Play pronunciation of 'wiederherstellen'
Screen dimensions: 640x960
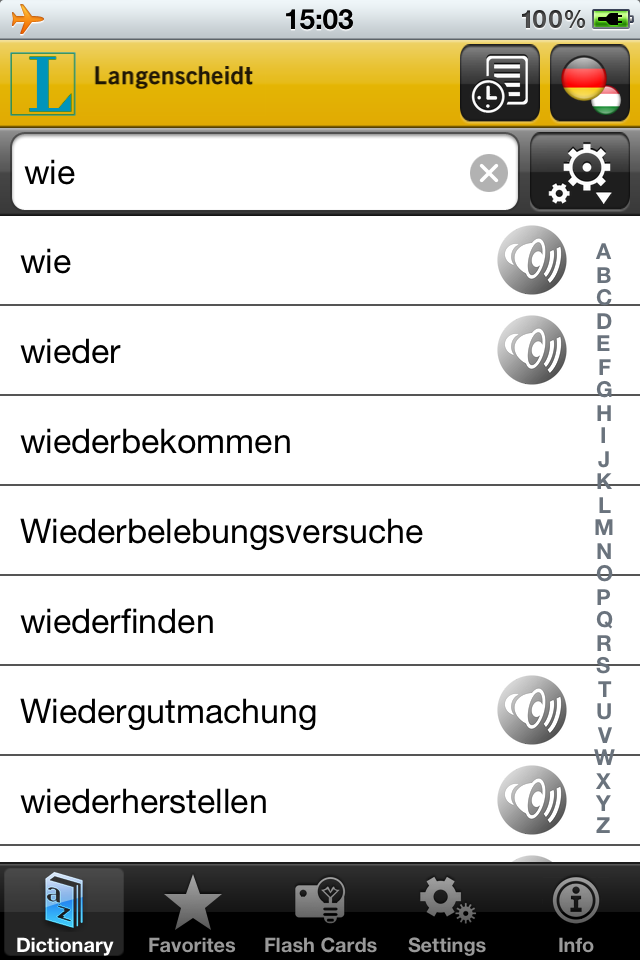click(532, 801)
